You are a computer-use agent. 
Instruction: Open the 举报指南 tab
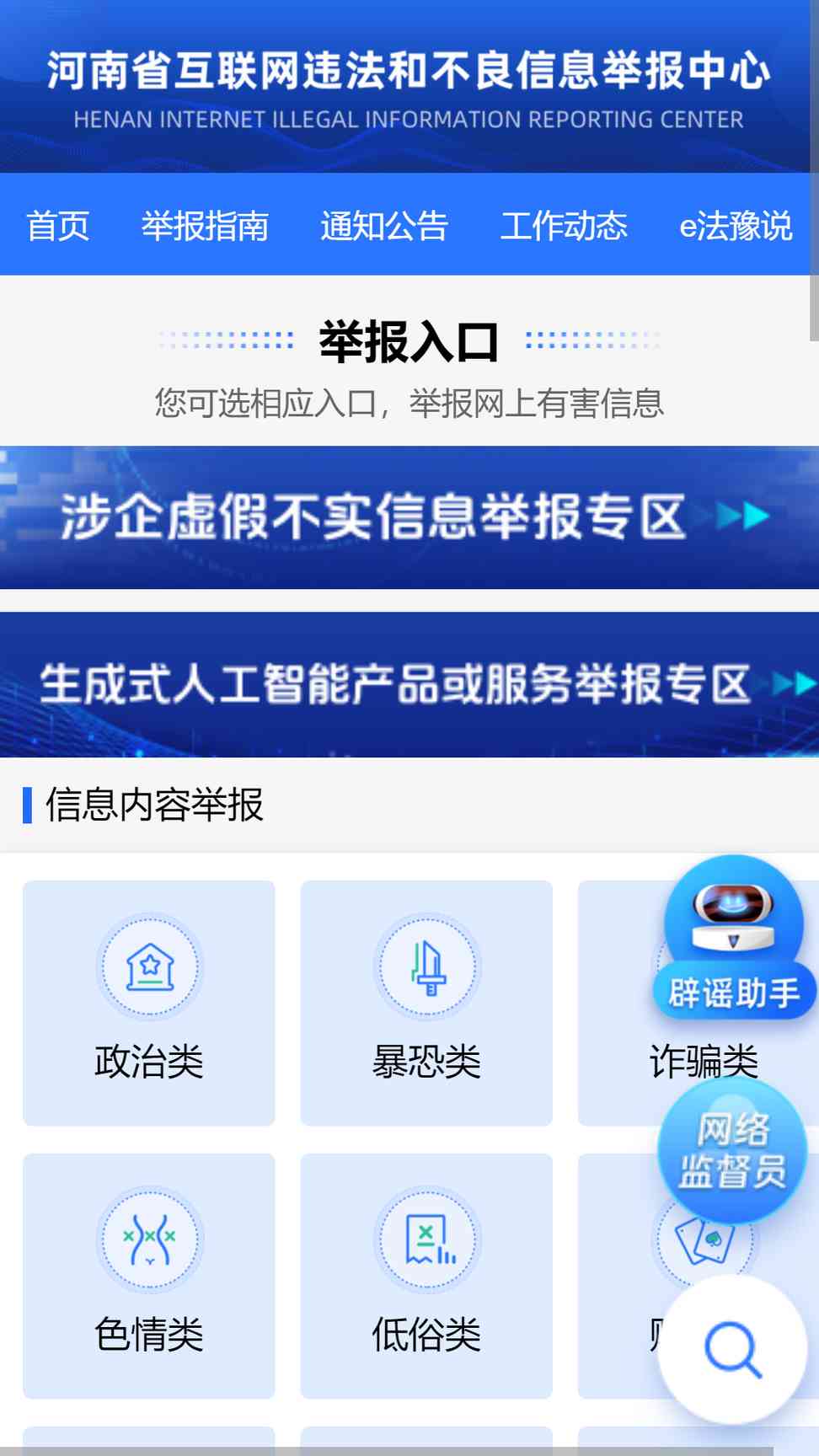coord(205,226)
